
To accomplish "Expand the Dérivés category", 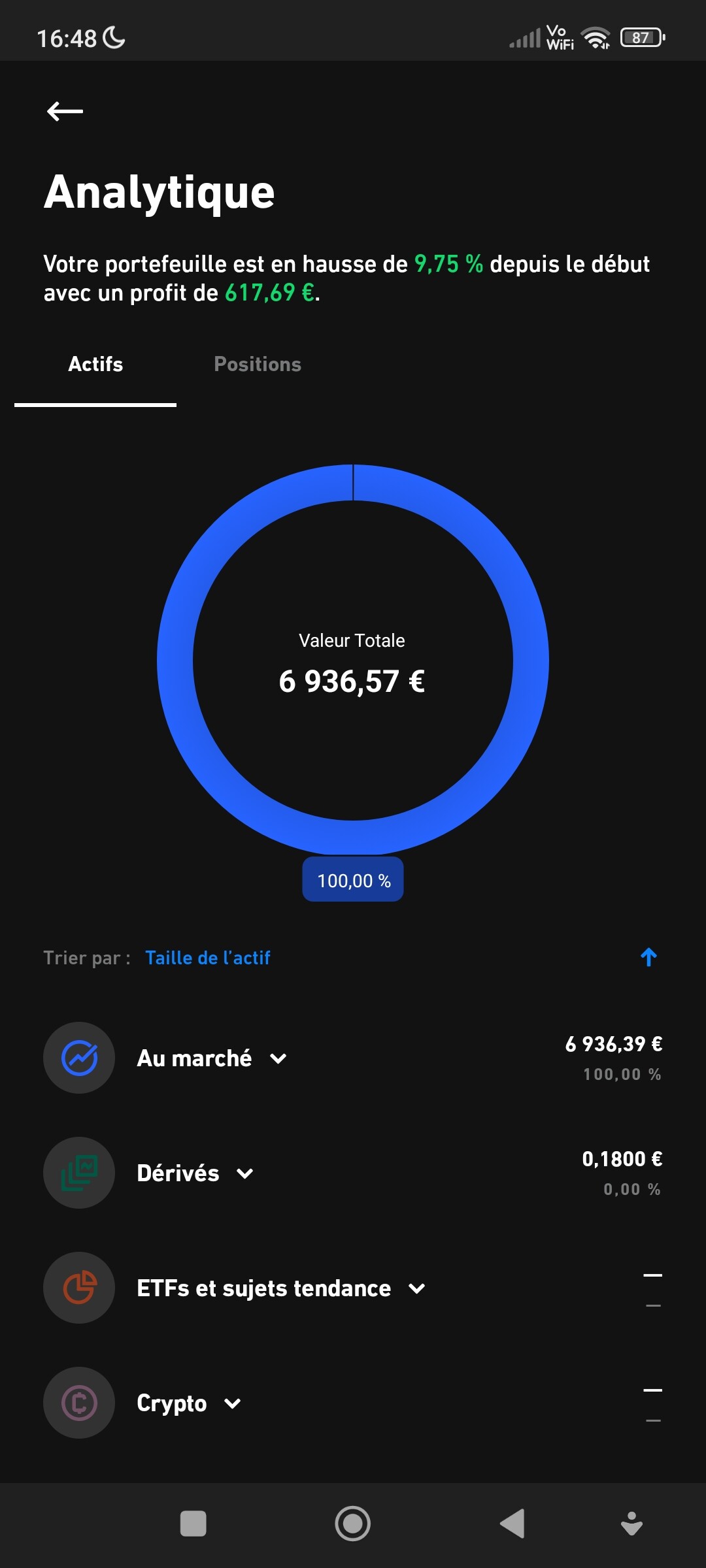I will tap(353, 1173).
